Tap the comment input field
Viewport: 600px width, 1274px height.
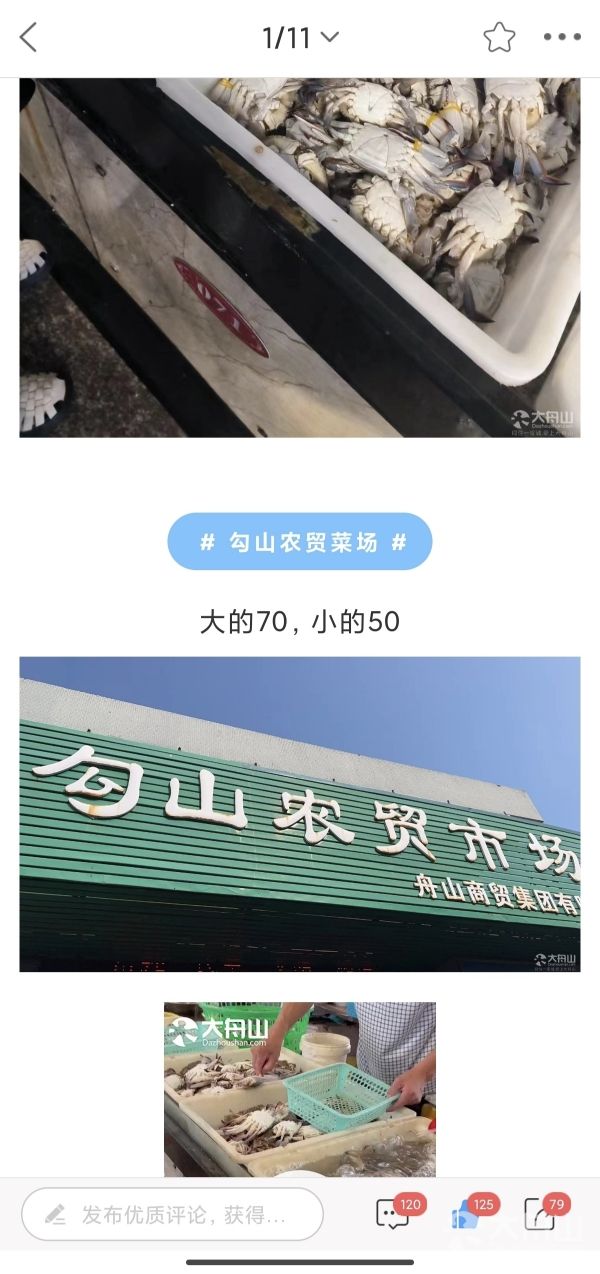(173, 1215)
